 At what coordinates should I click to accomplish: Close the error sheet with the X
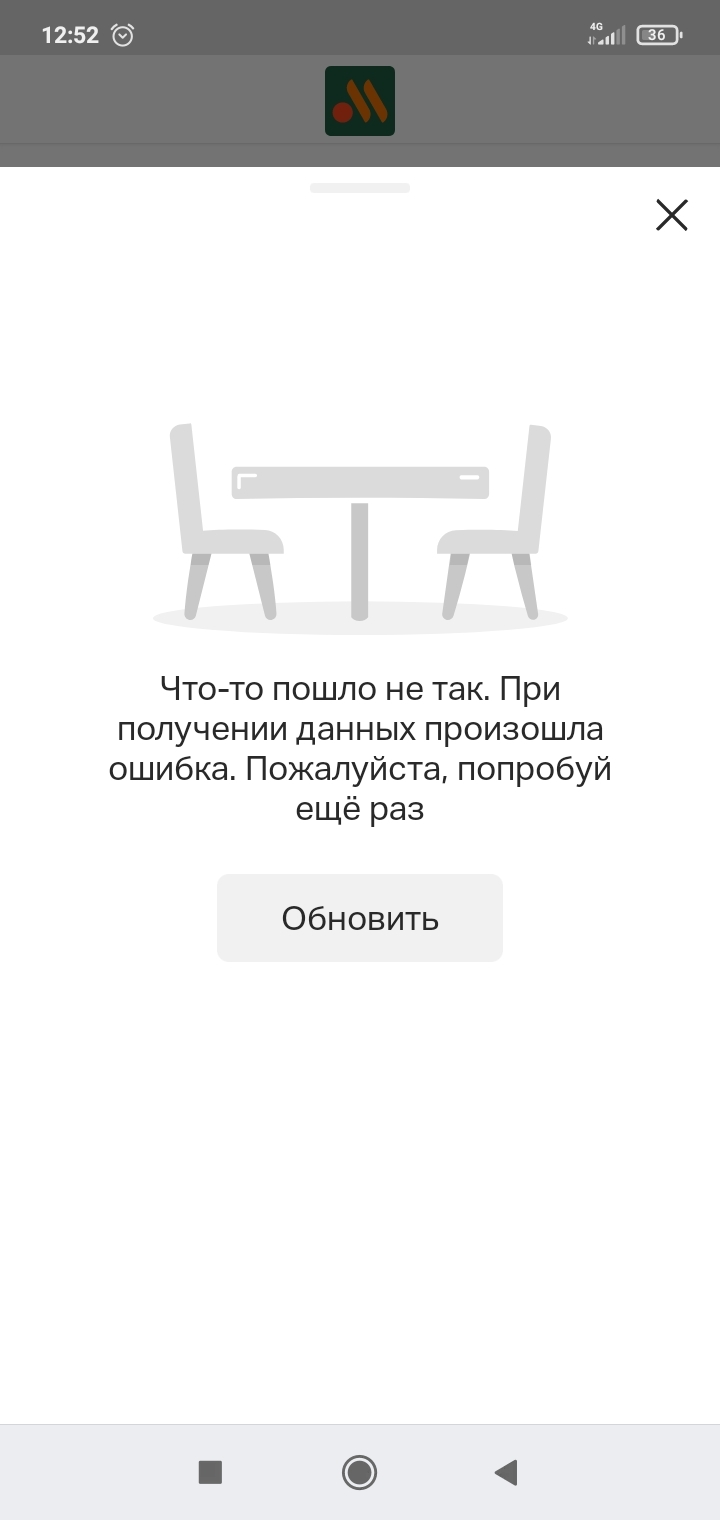tap(671, 215)
